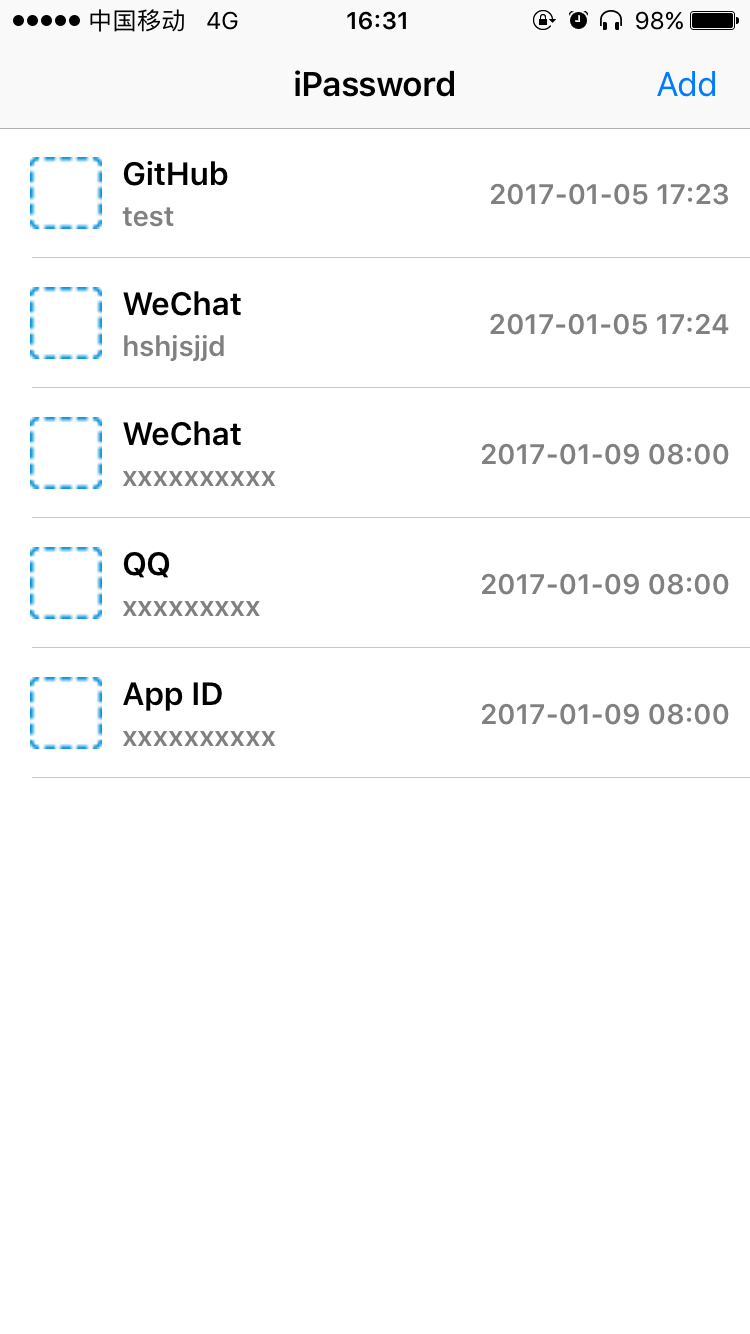The height and width of the screenshot is (1334, 750).
Task: Open the GitHub password entry
Action: tap(300, 193)
